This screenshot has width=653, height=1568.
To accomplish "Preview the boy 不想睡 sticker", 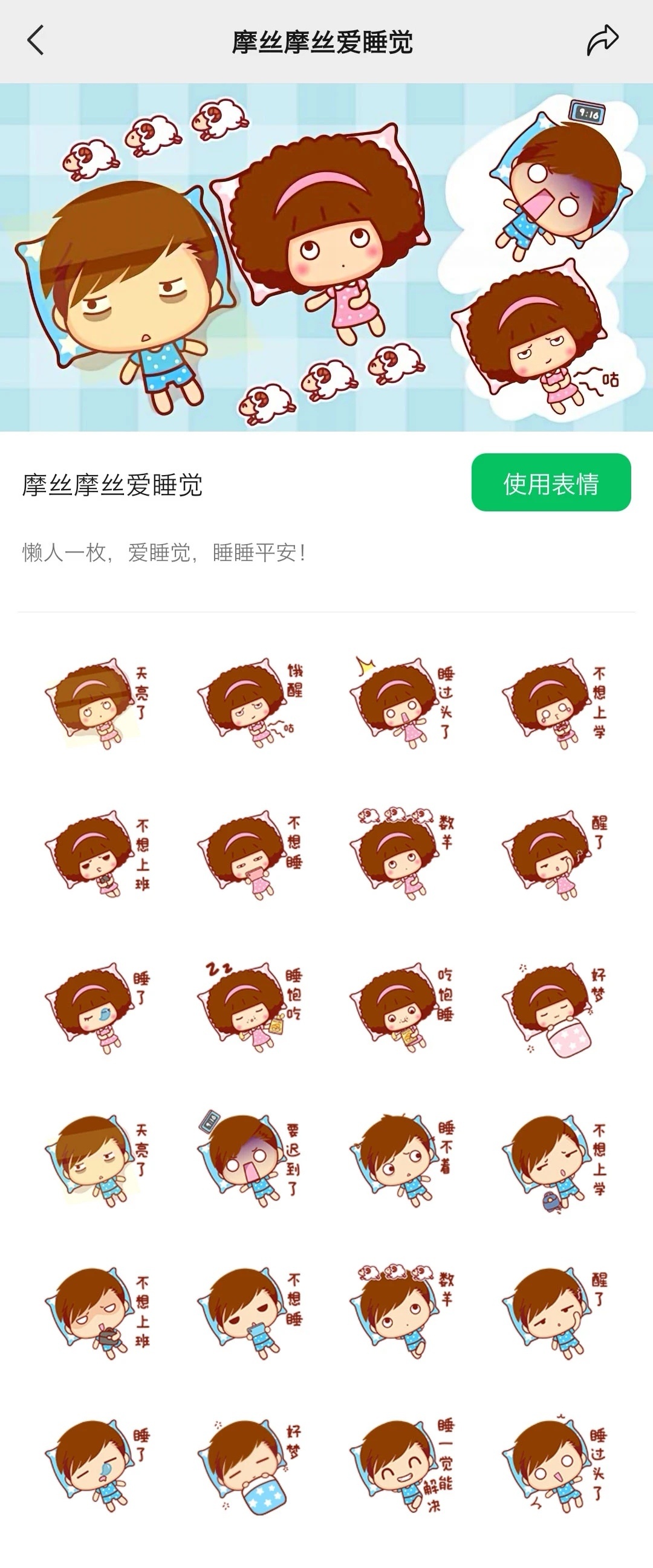I will (x=250, y=1312).
